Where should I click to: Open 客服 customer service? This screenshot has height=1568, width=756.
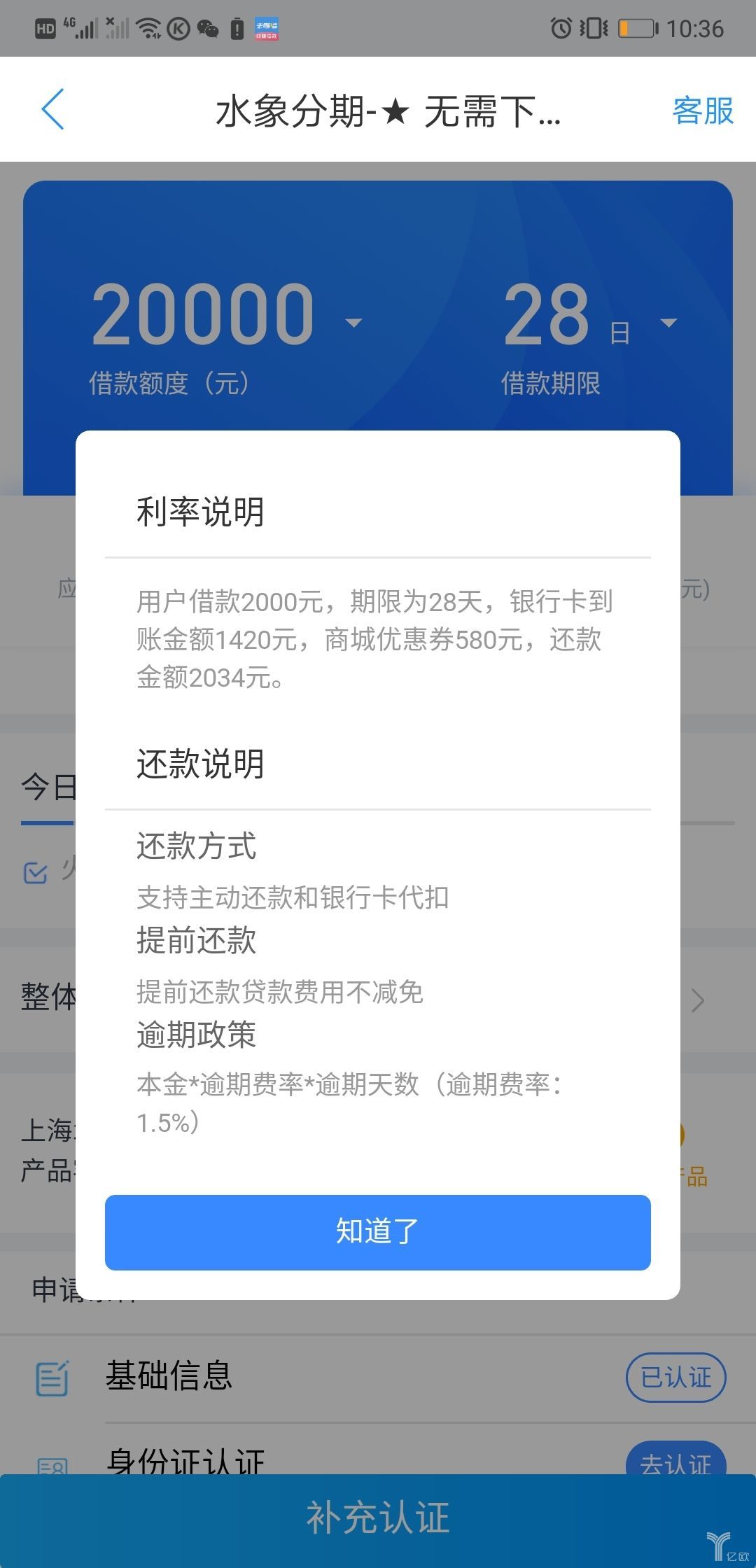[x=702, y=111]
